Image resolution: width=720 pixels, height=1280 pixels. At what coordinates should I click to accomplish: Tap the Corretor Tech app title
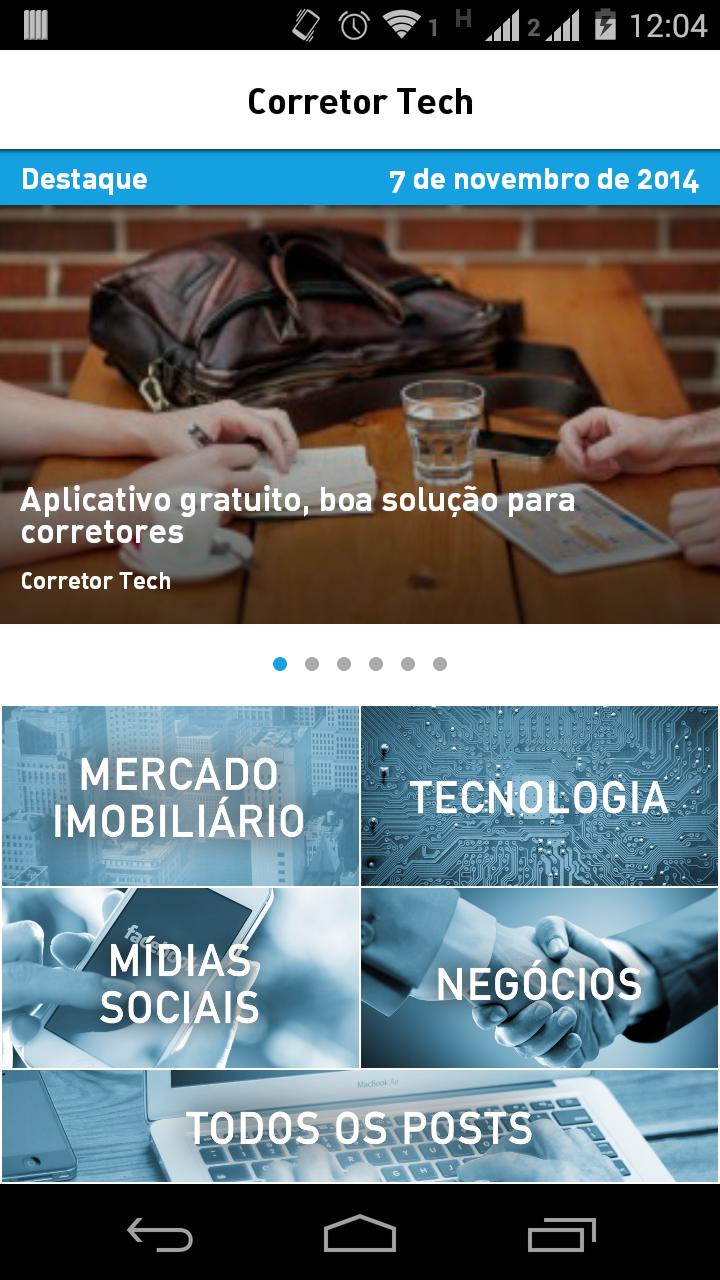(360, 100)
